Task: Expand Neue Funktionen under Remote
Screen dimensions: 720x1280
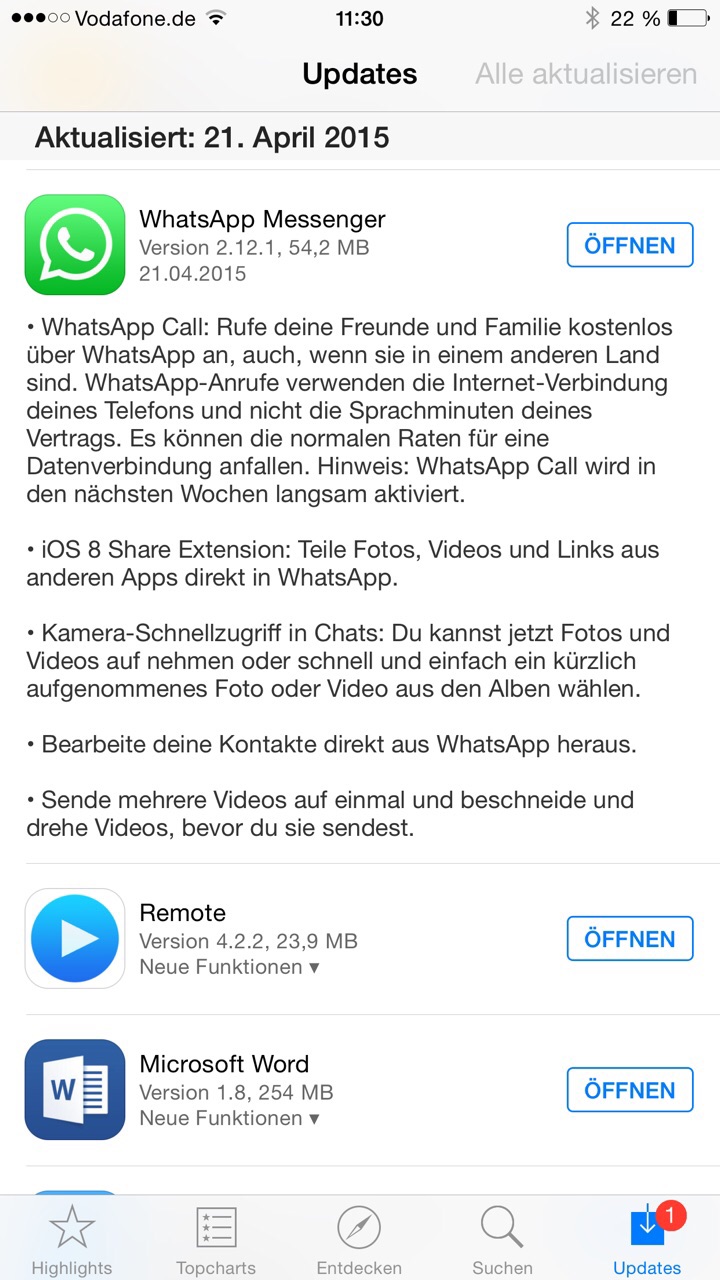Action: click(x=229, y=967)
